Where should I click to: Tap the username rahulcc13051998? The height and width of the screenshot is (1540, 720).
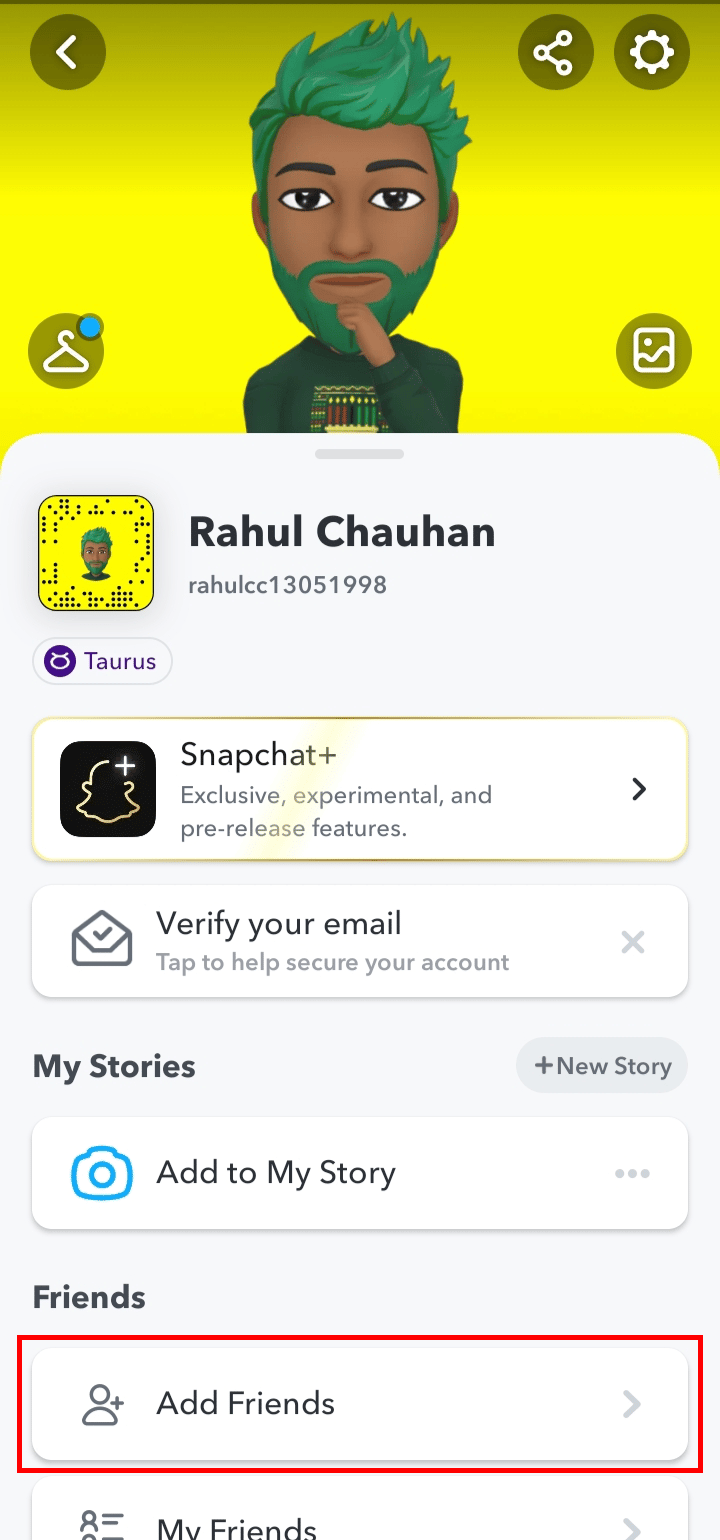click(x=287, y=584)
